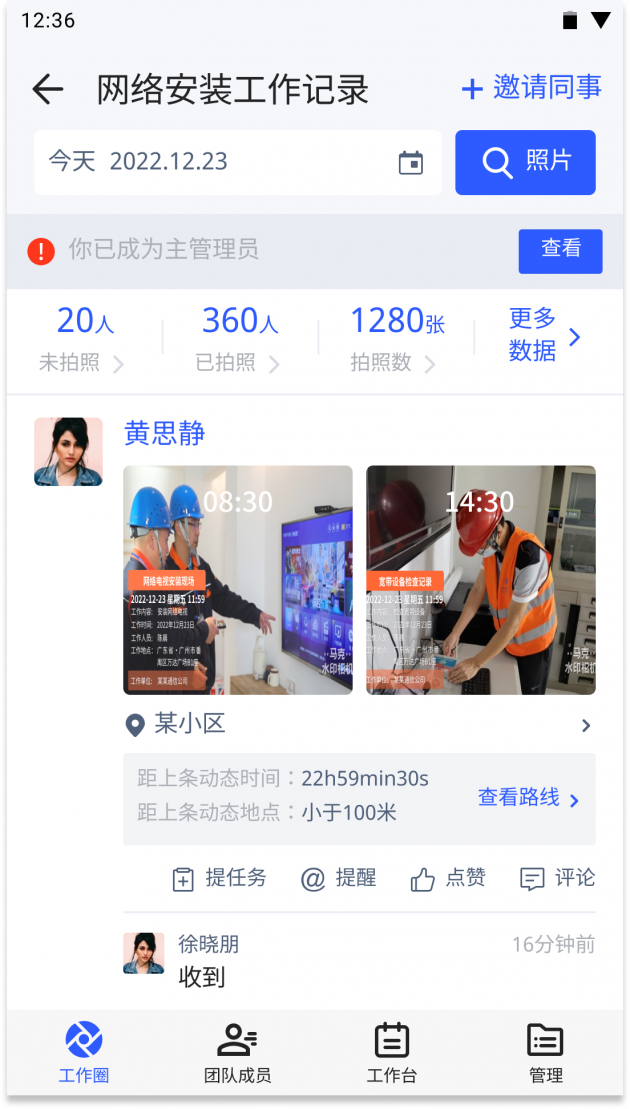This screenshot has width=630, height=1109.
Task: Open the 某小区 location row
Action: pyautogui.click(x=358, y=725)
